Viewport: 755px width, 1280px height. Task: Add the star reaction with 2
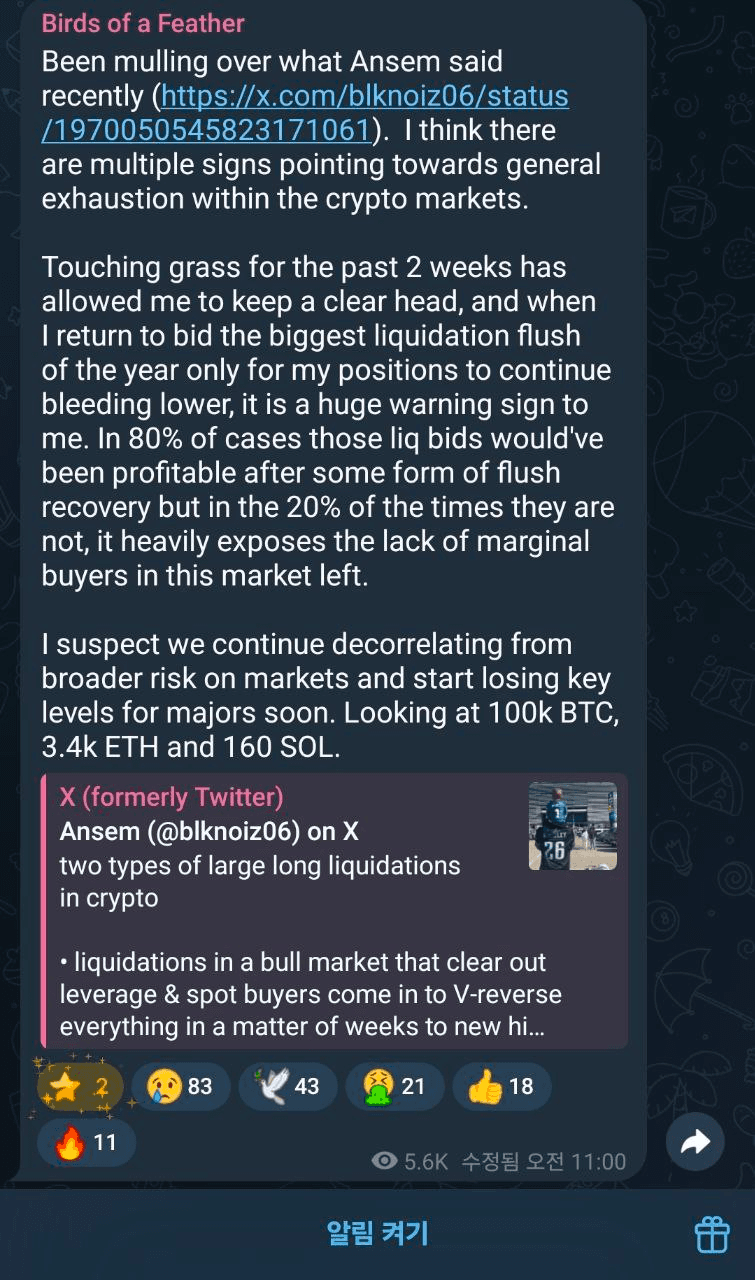click(81, 1087)
